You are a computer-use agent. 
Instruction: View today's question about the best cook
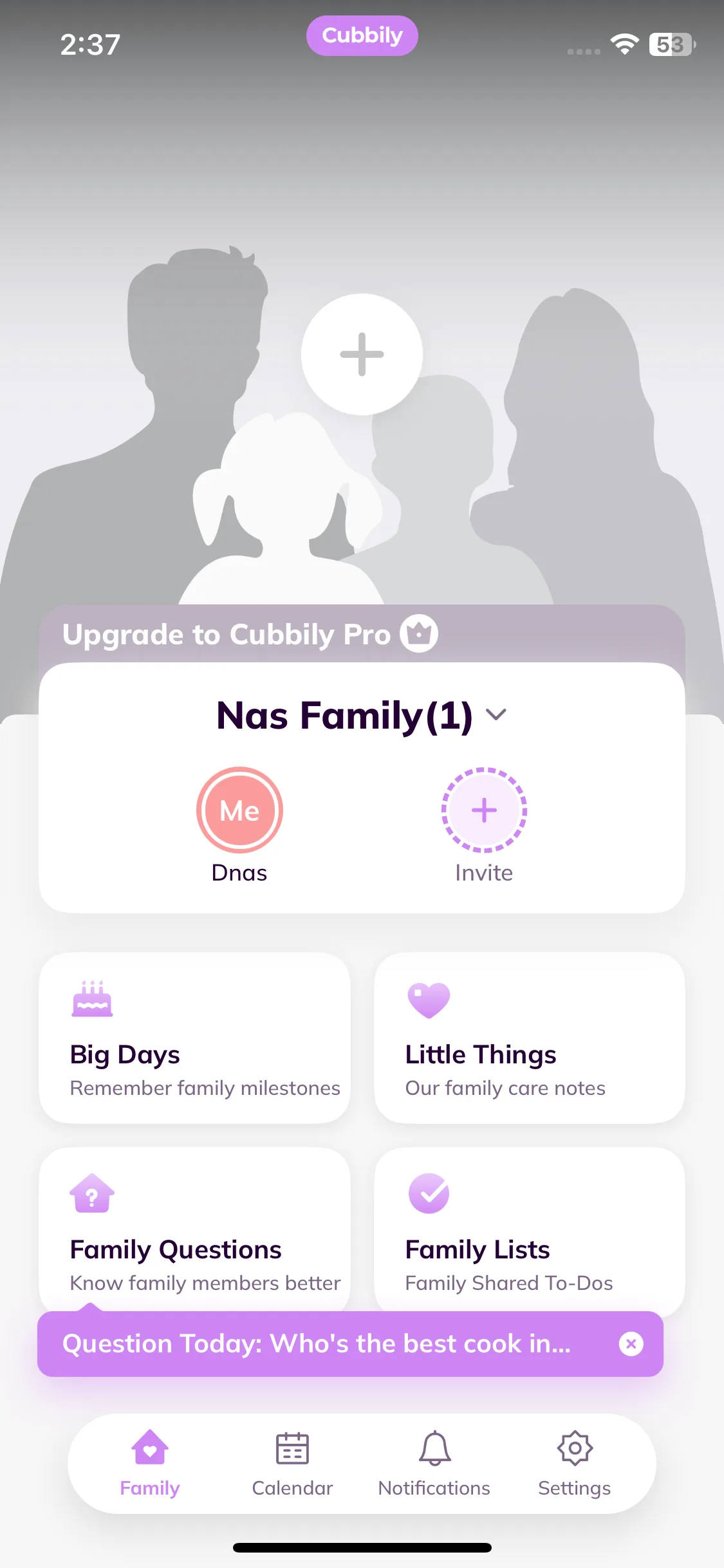[x=317, y=1344]
